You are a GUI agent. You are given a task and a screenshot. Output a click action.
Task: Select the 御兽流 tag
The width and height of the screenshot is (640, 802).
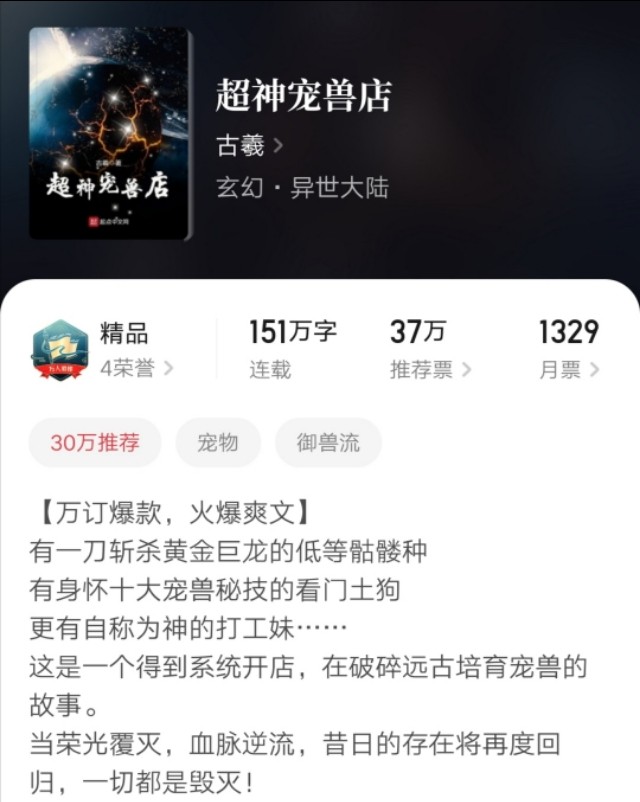[327, 443]
